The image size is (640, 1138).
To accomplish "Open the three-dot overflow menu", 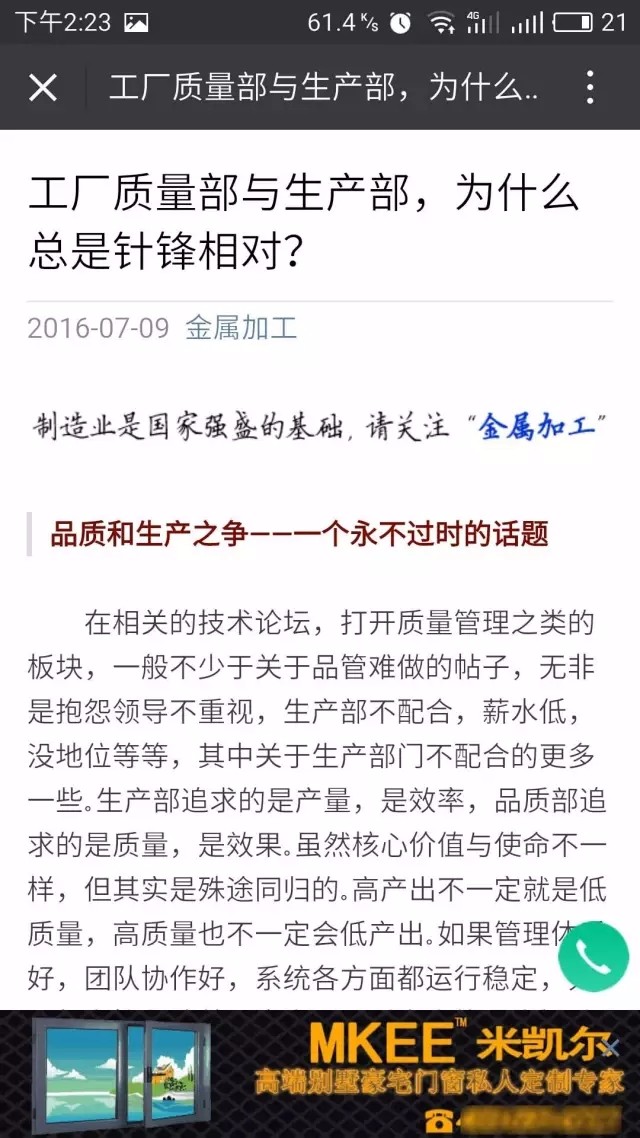I will pyautogui.click(x=590, y=88).
